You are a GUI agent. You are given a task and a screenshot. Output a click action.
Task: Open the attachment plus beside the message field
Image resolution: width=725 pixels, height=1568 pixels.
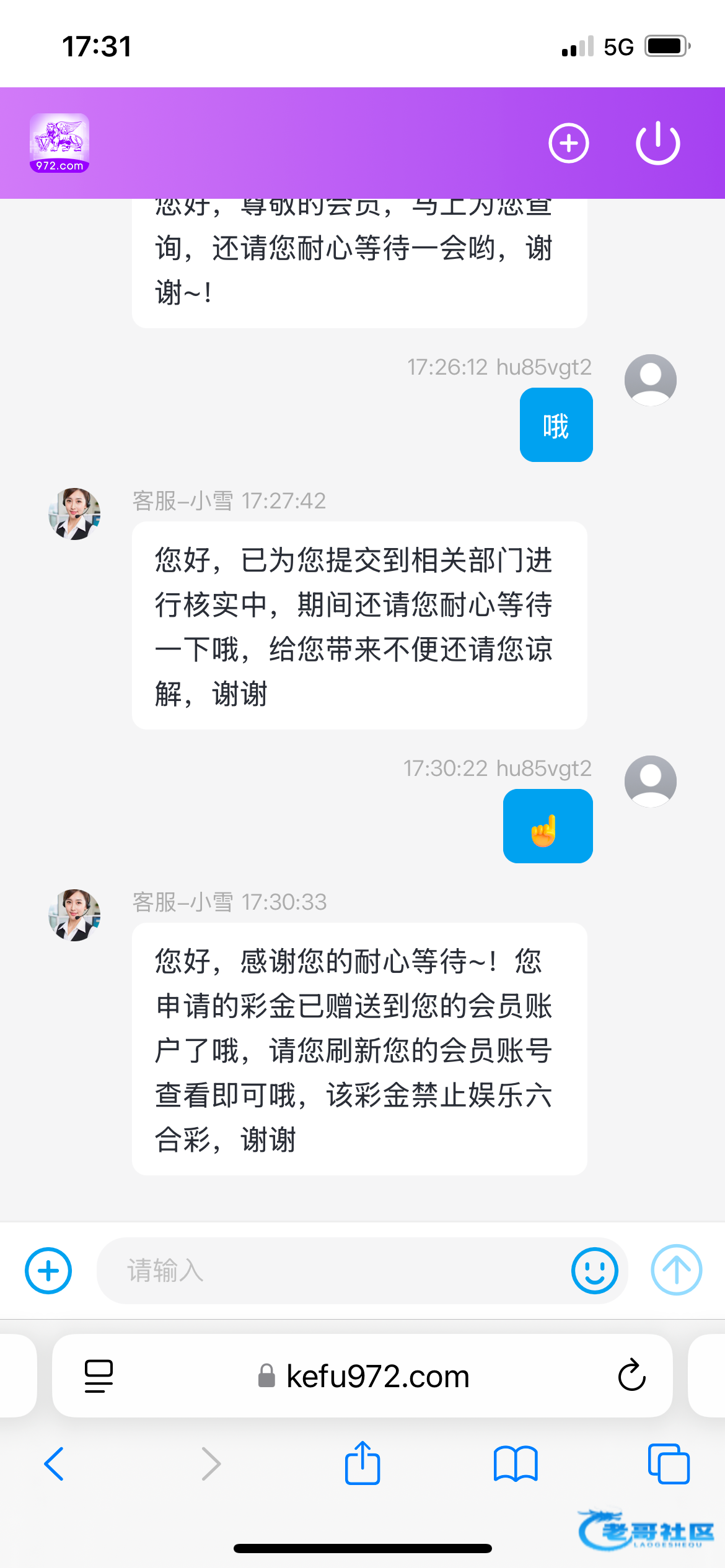pos(48,1271)
